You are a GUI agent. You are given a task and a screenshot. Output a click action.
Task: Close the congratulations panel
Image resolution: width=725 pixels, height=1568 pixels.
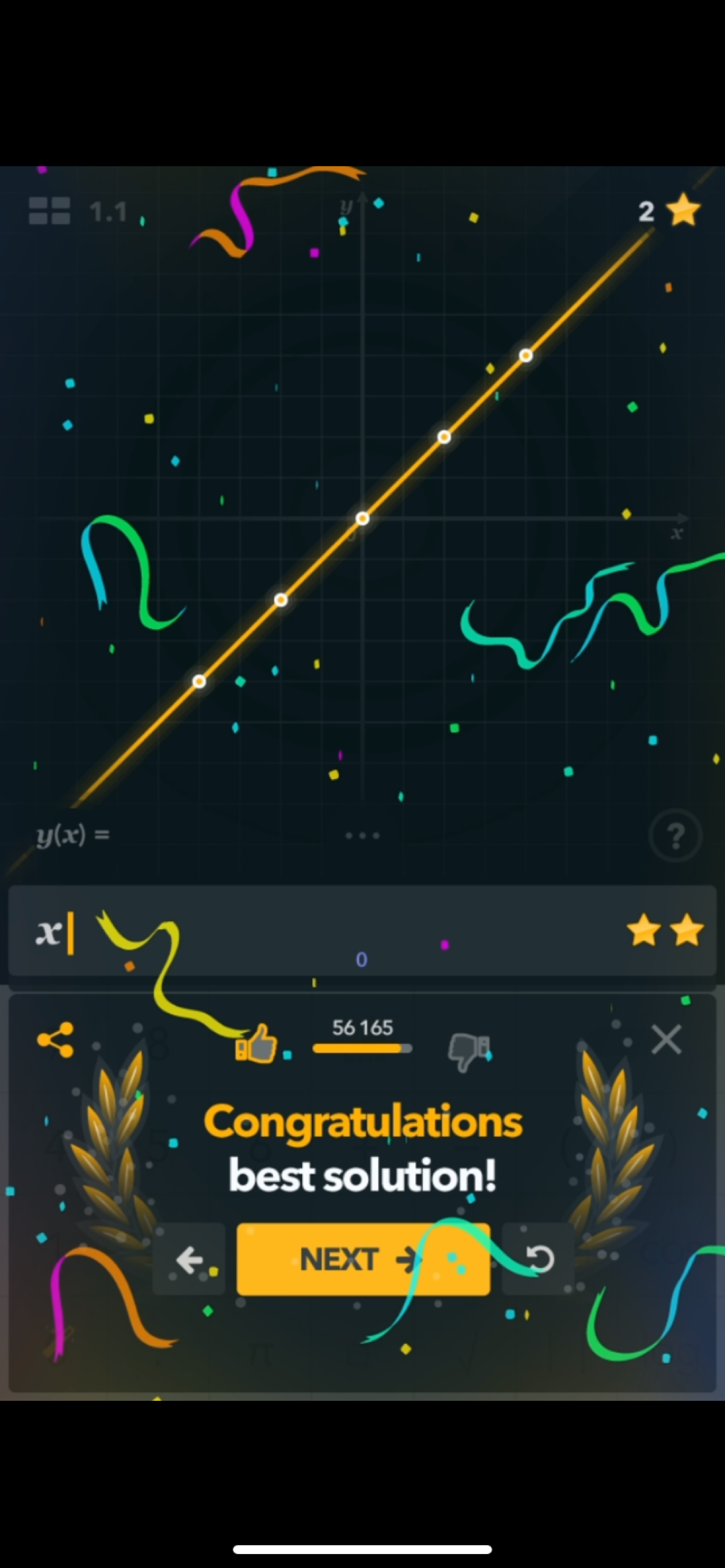click(666, 1039)
